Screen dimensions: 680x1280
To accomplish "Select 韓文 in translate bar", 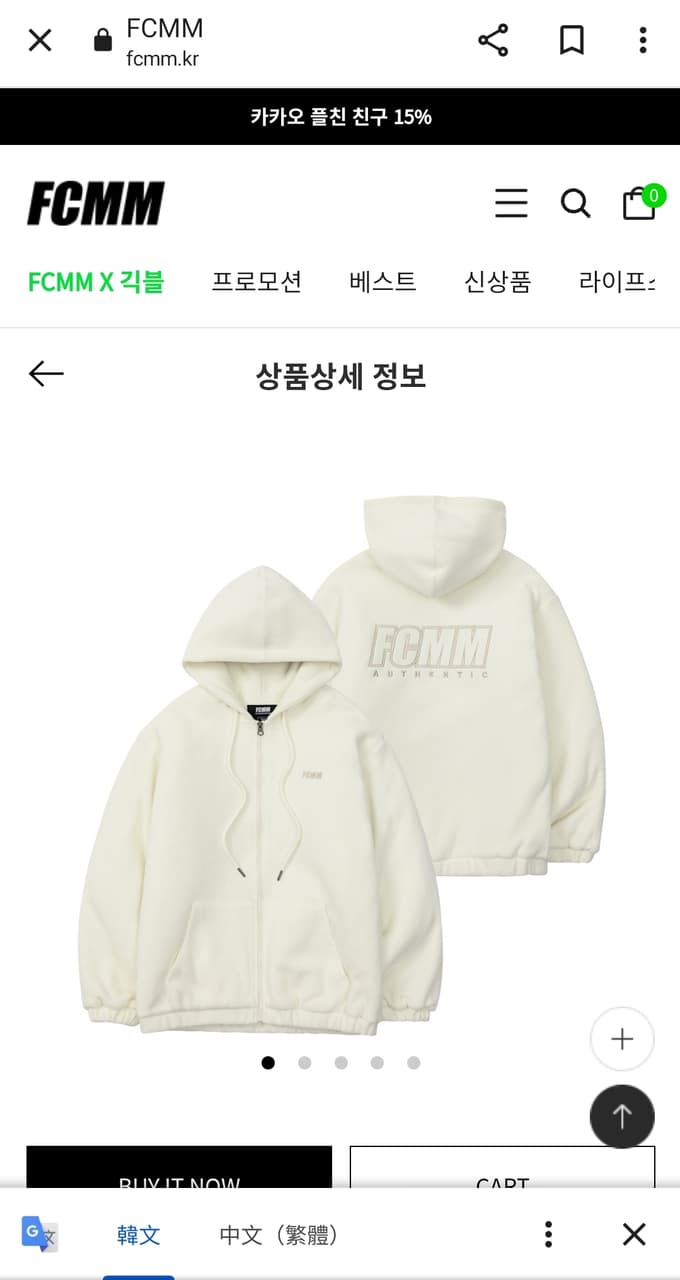I will pyautogui.click(x=138, y=1235).
